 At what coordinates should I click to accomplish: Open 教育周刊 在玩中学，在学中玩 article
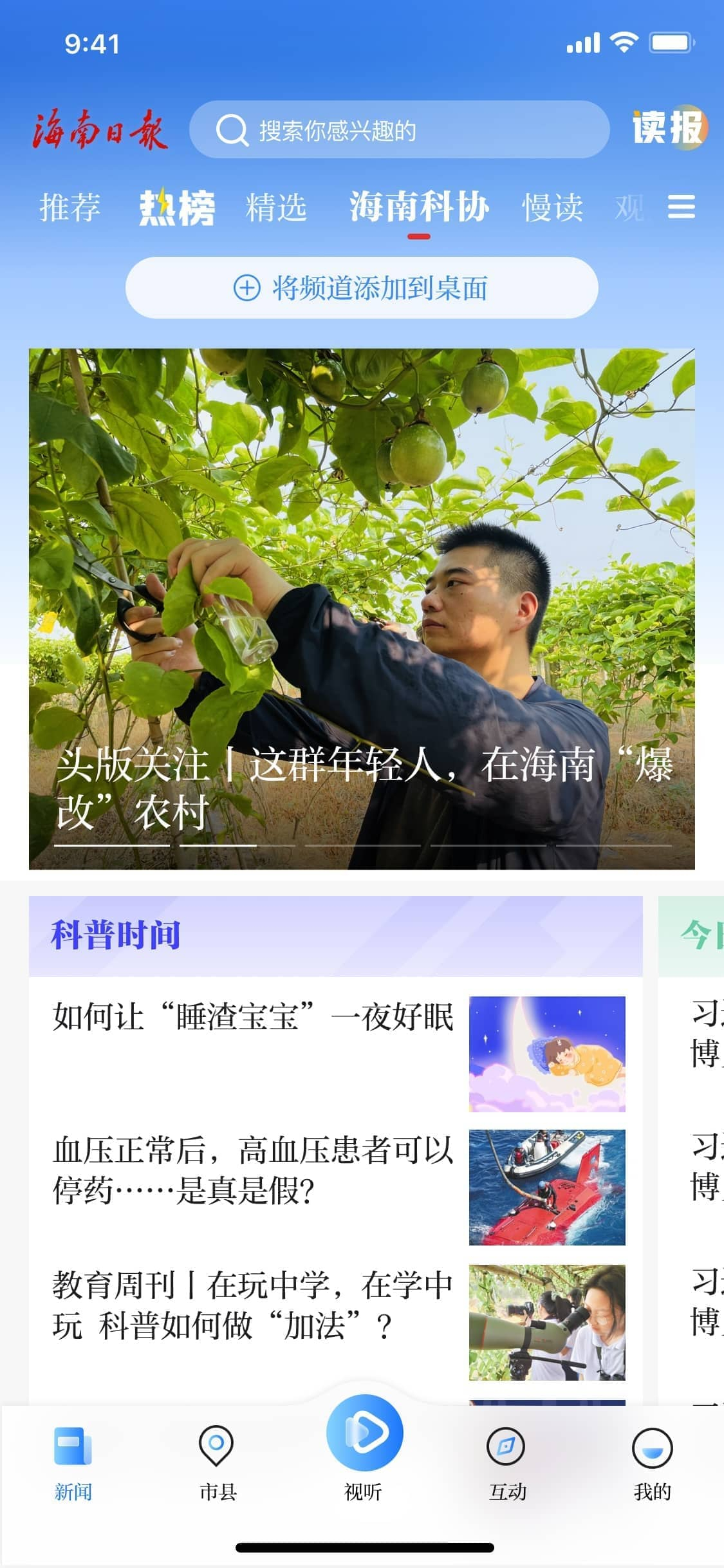[339, 1322]
